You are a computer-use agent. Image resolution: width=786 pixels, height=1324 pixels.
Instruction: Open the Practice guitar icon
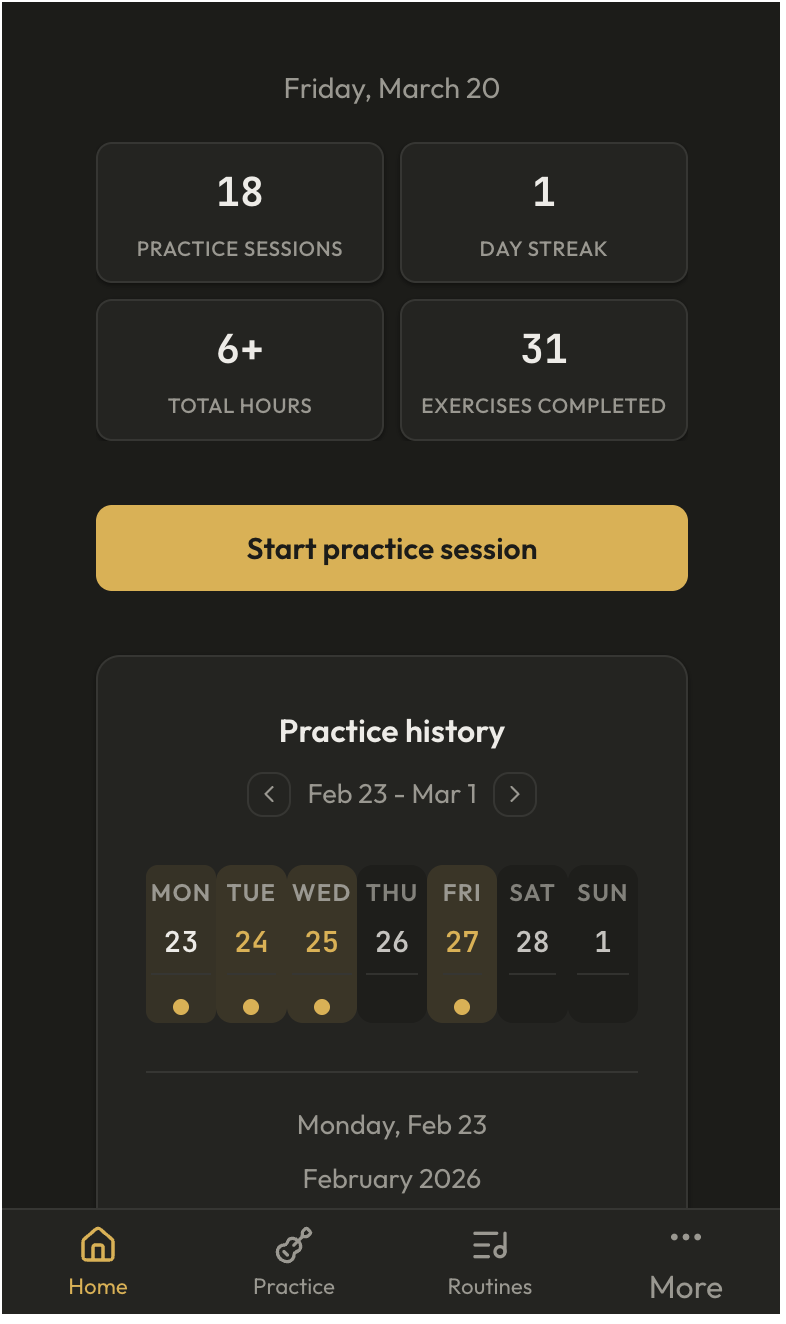pyautogui.click(x=293, y=1243)
